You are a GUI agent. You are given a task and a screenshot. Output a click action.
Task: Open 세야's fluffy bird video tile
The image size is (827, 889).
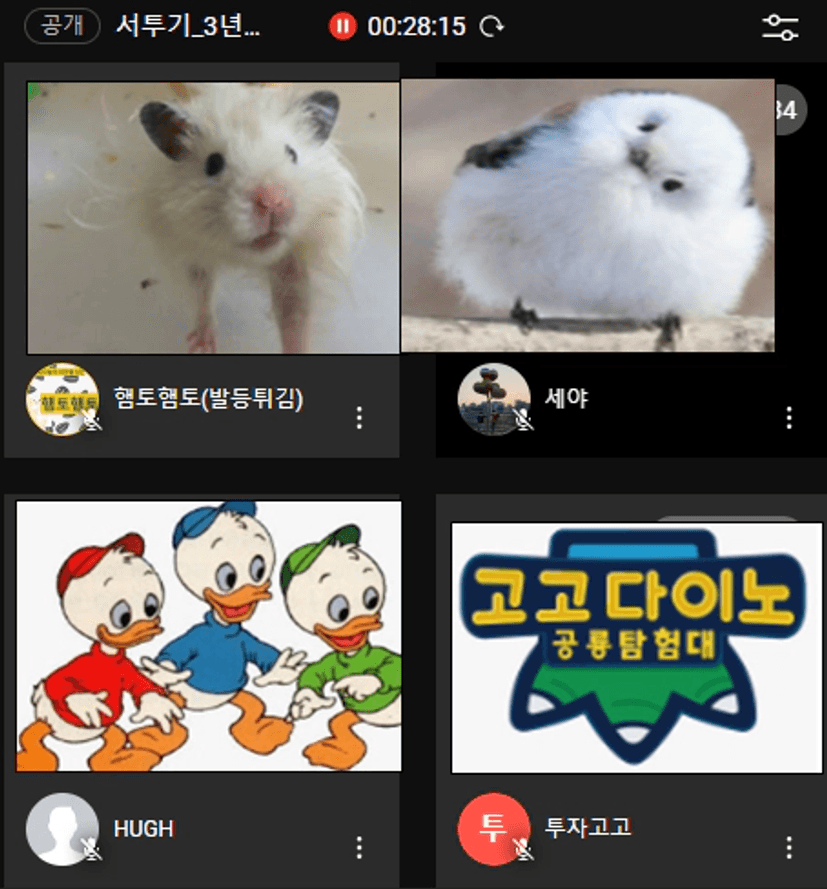(587, 215)
